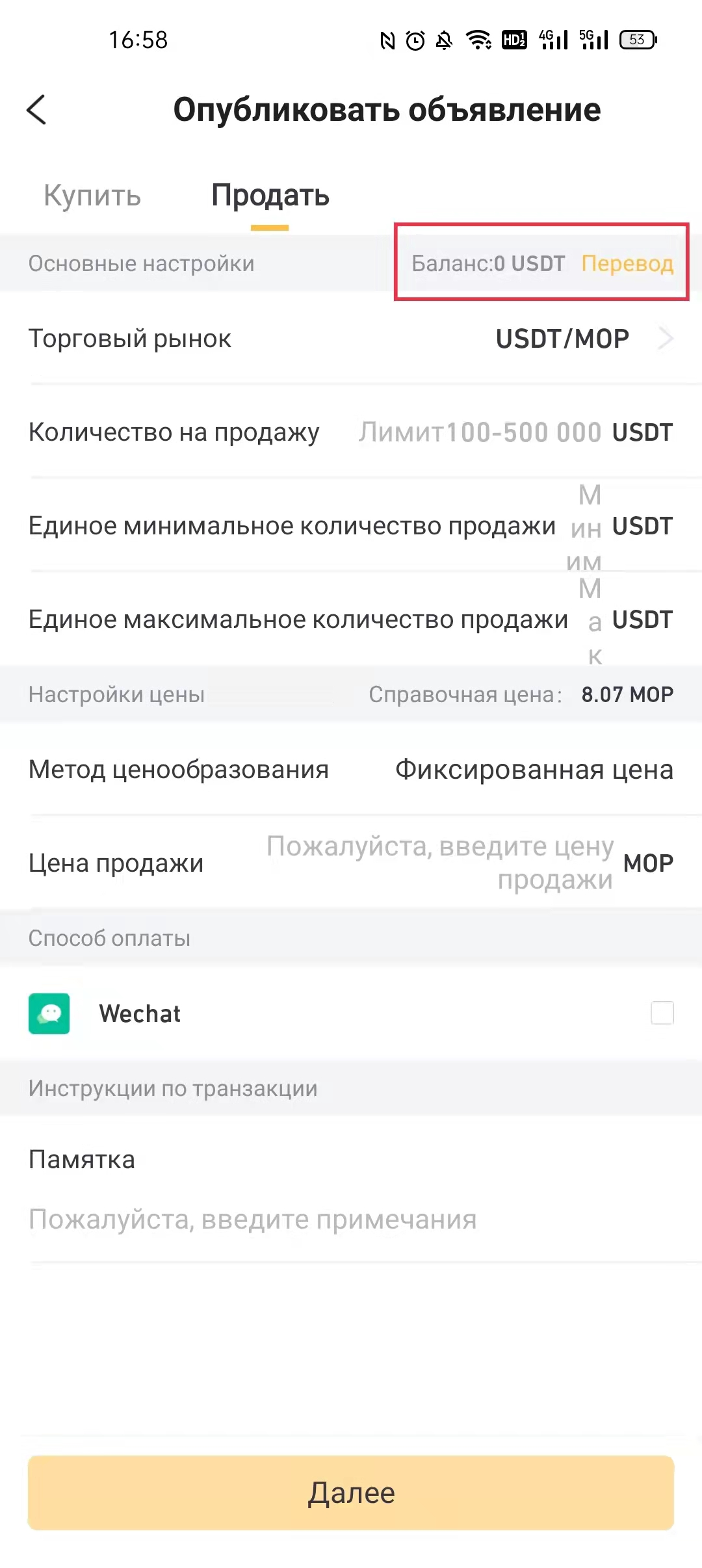Open the Перевод transfer link

[628, 264]
